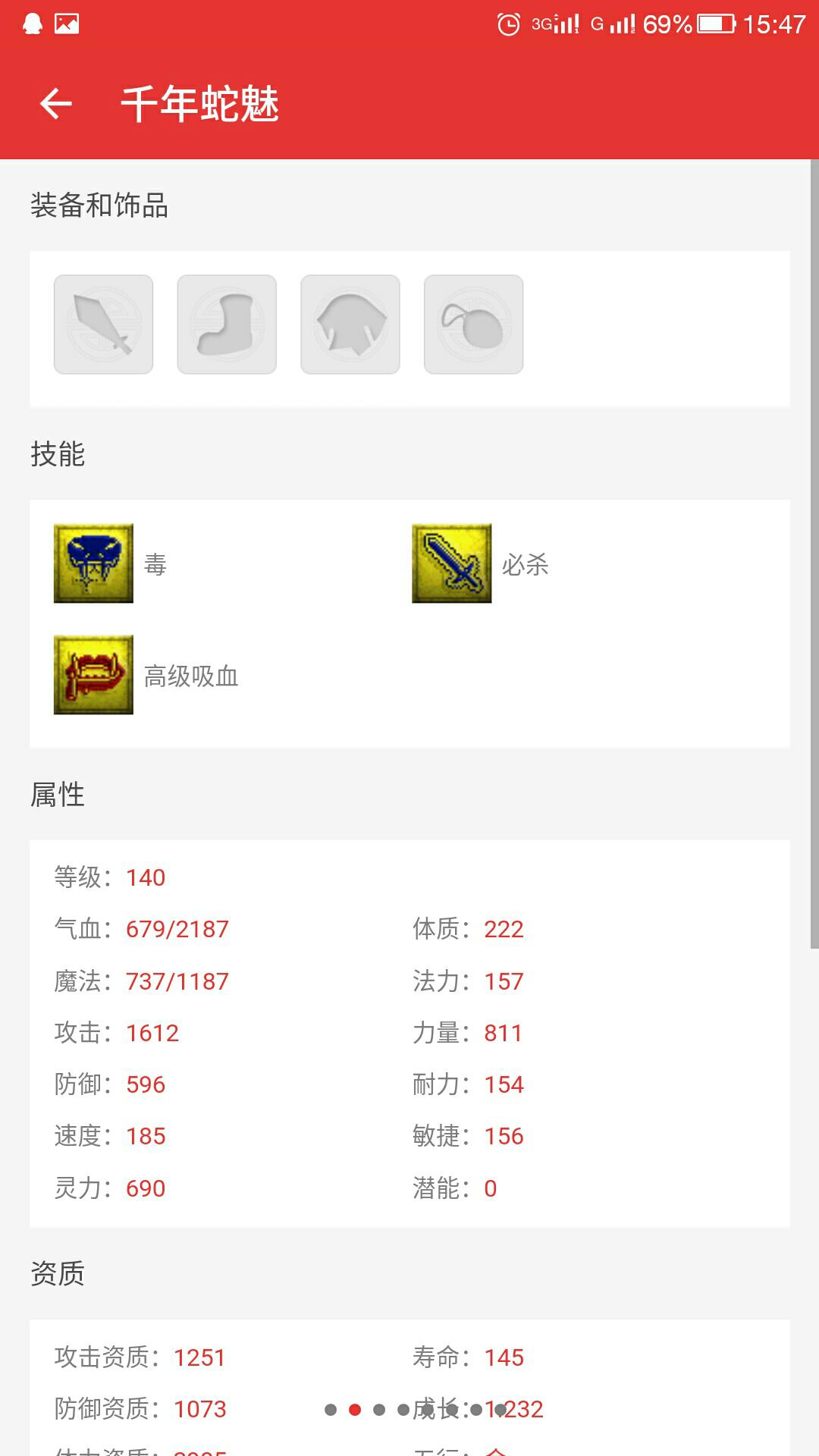The height and width of the screenshot is (1456, 819).
Task: View the 毒 skill details
Action: 94,563
